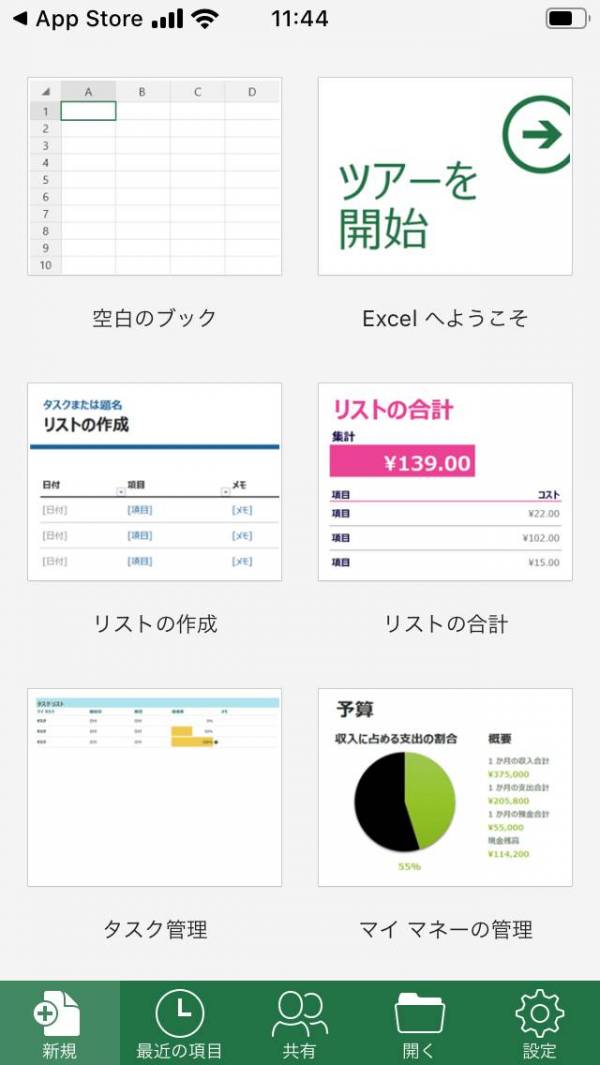
Task: Tap the 新規 tab
Action: 60,1024
